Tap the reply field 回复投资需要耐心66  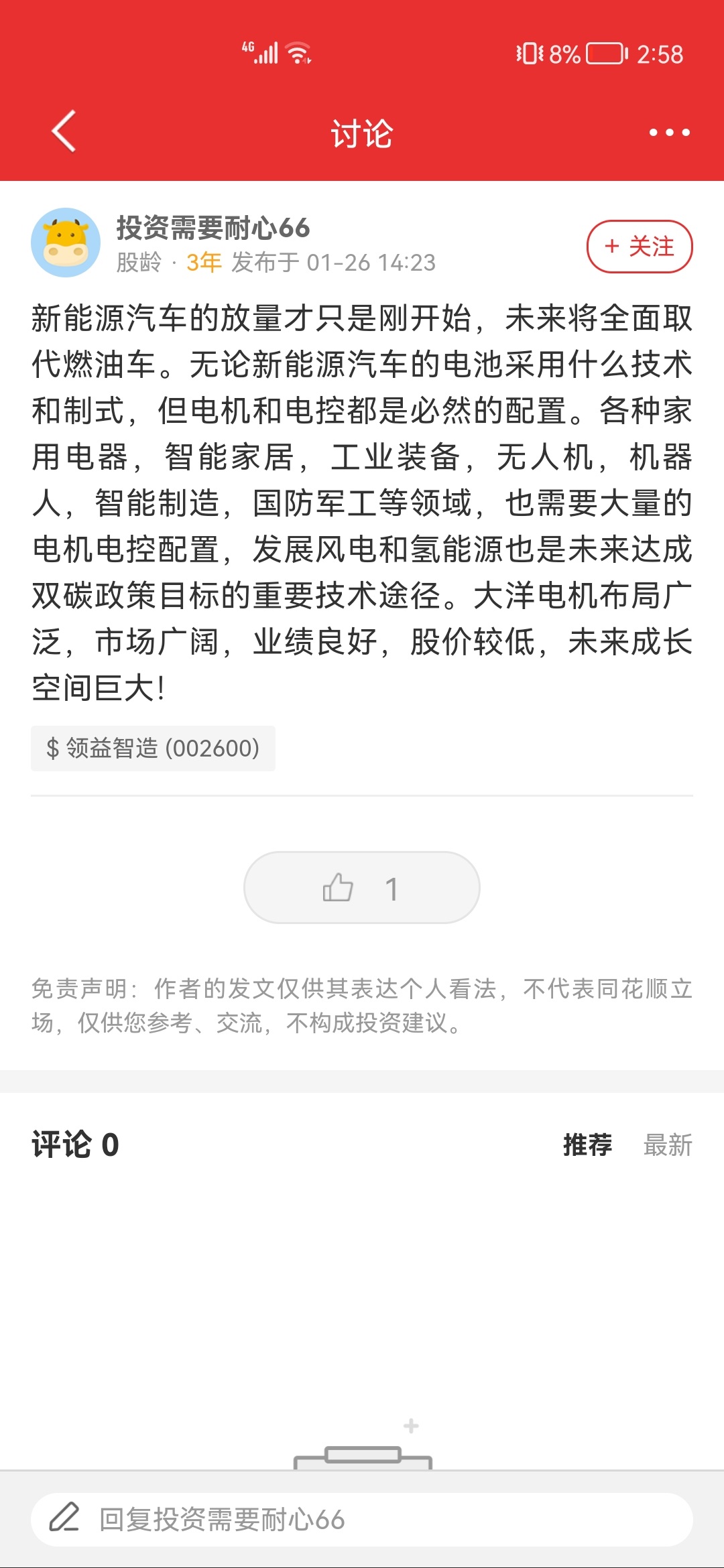362,1519
